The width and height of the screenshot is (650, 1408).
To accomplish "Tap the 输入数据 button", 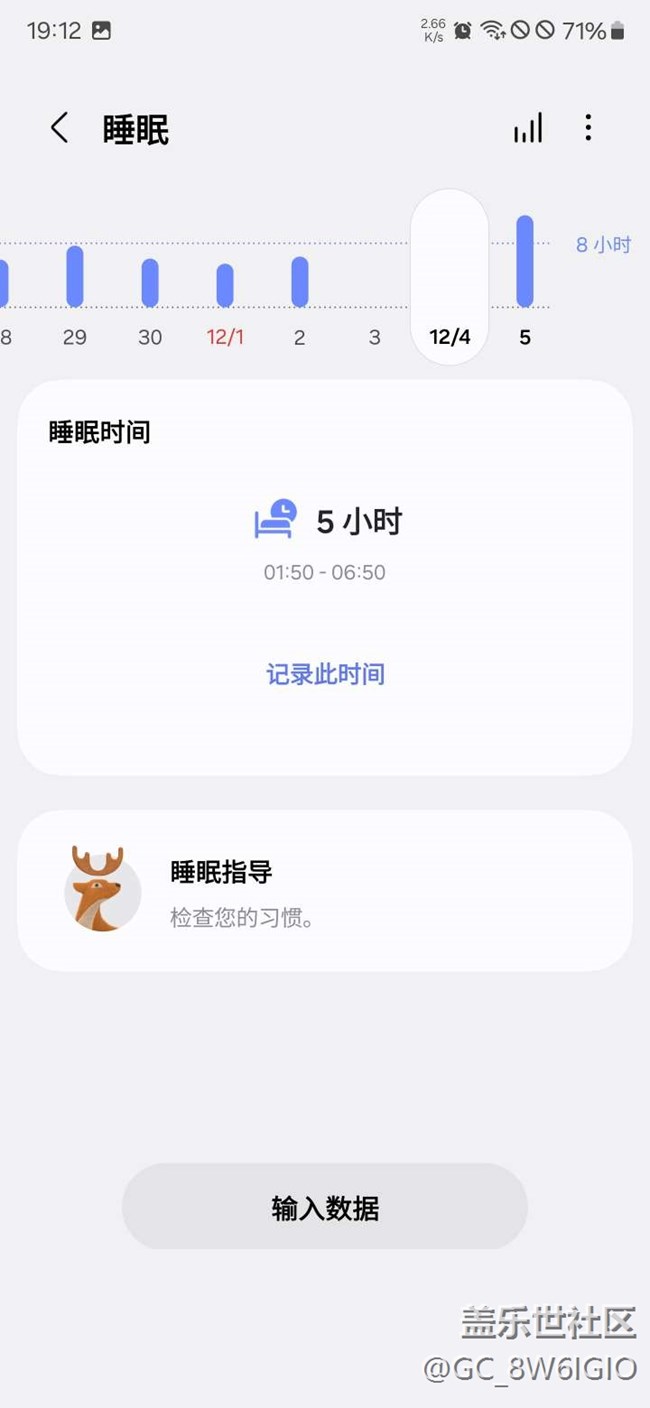I will pyautogui.click(x=325, y=1207).
